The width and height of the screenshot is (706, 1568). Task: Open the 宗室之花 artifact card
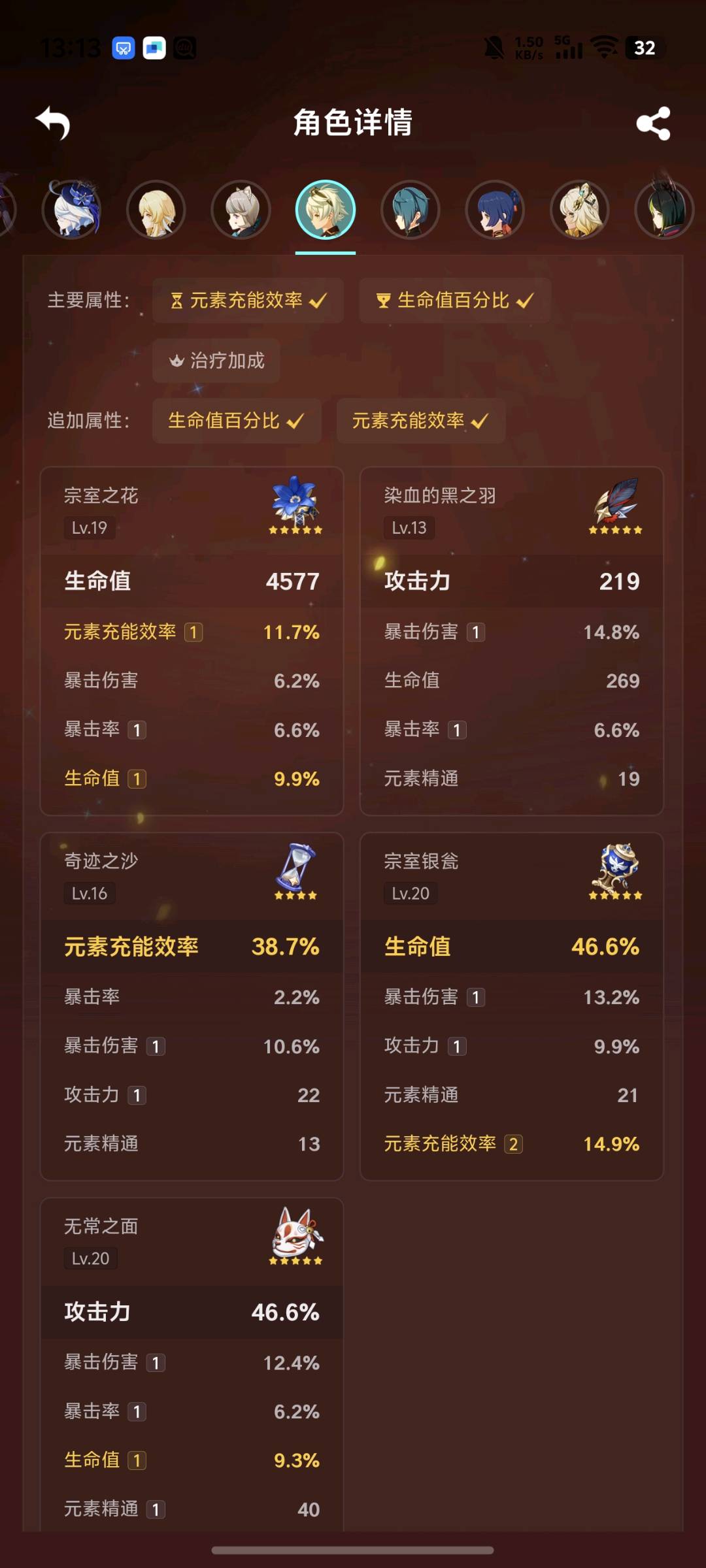click(x=192, y=640)
